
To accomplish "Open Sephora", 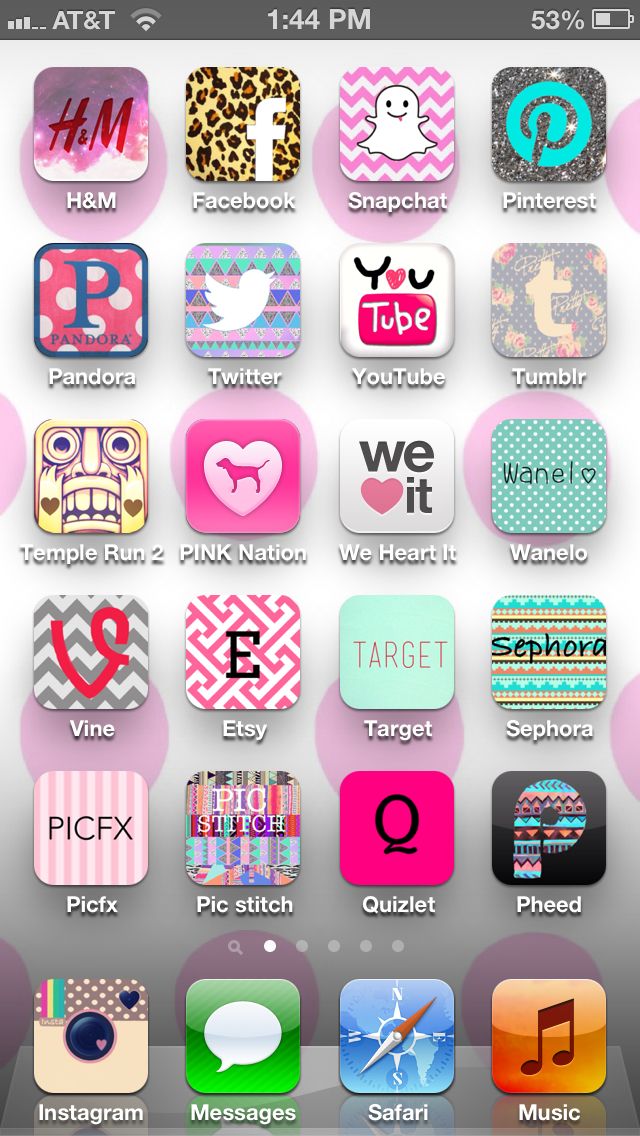I will coord(549,652).
